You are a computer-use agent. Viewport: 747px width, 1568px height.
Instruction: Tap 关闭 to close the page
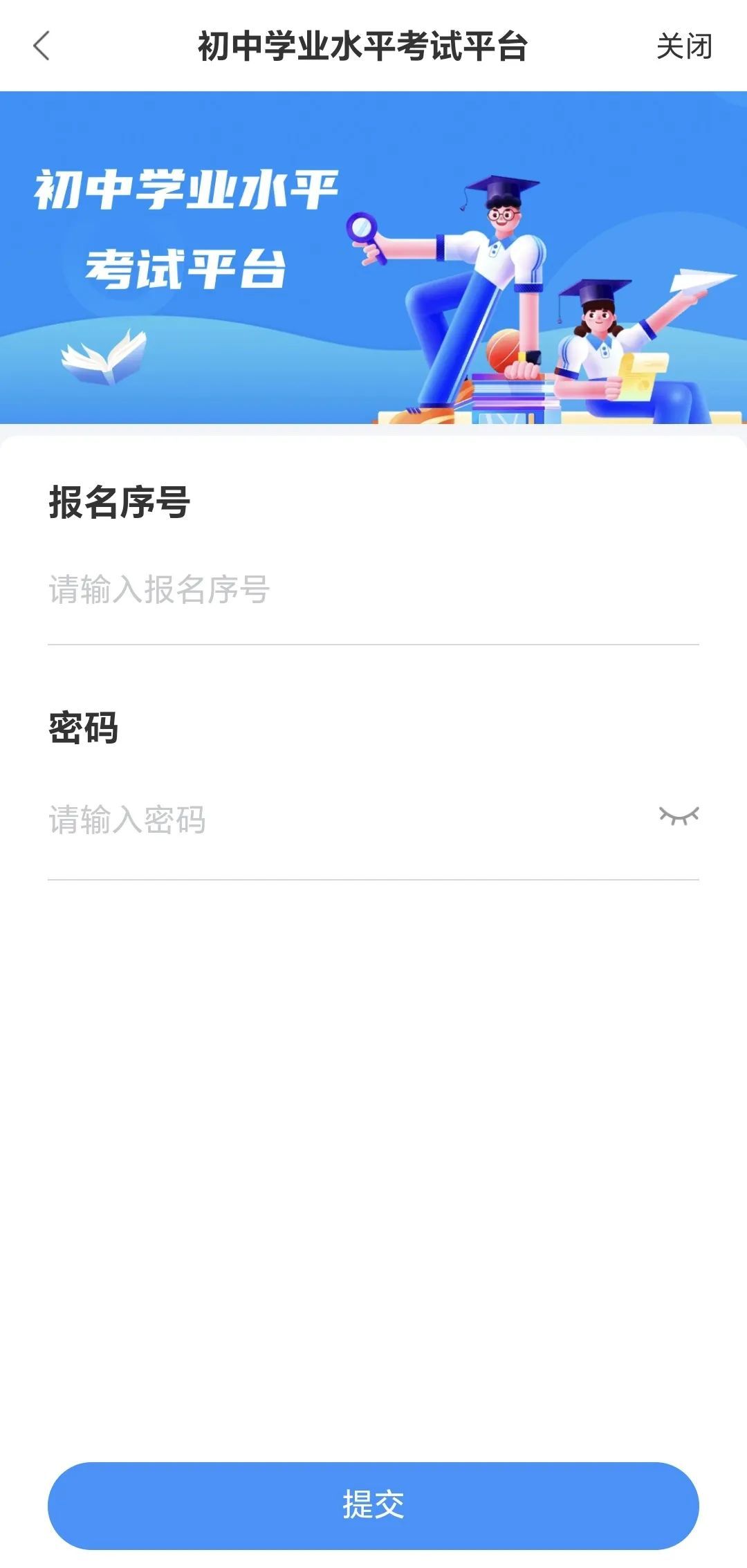pos(683,46)
